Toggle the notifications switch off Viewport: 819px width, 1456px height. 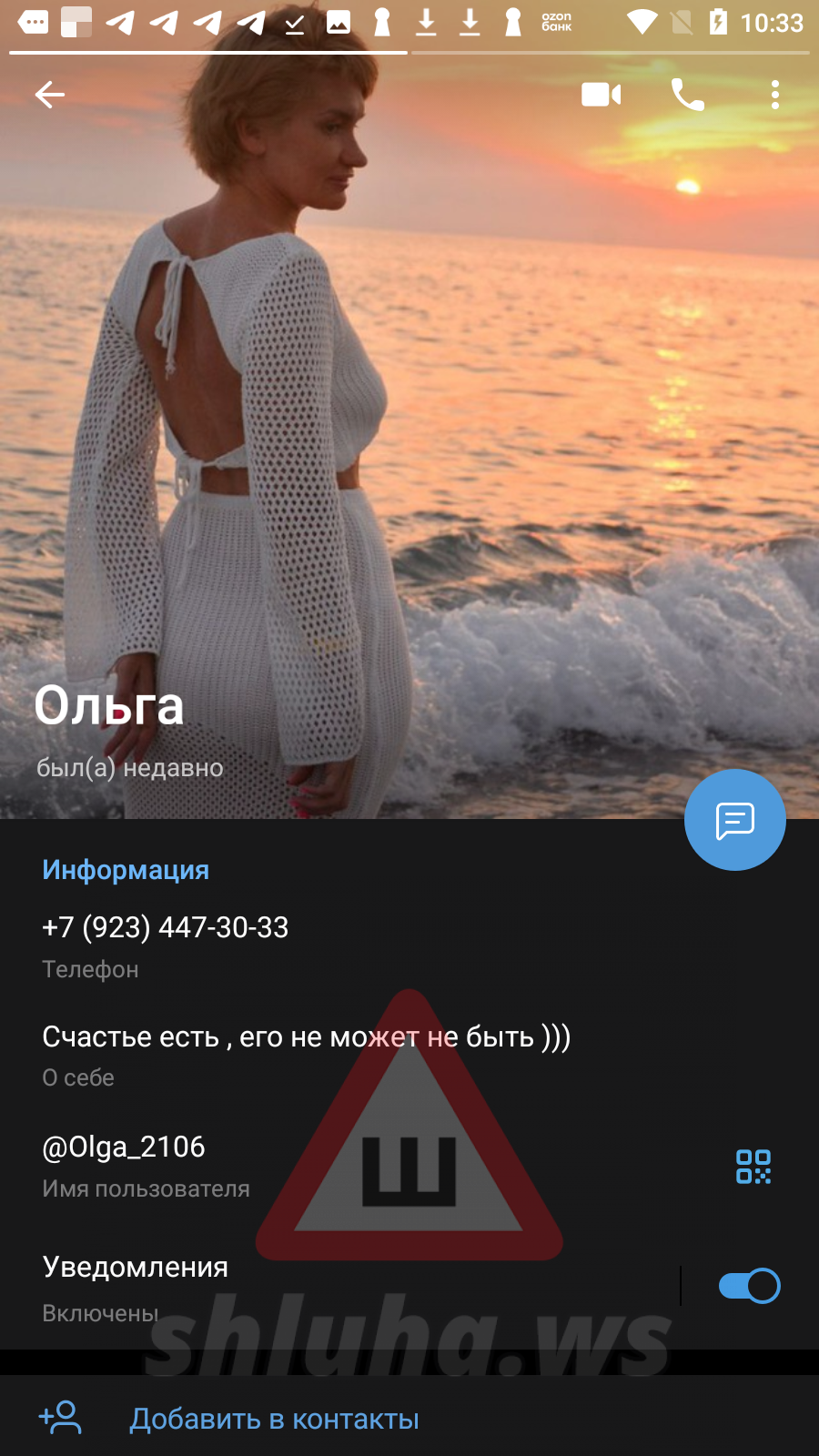749,1286
